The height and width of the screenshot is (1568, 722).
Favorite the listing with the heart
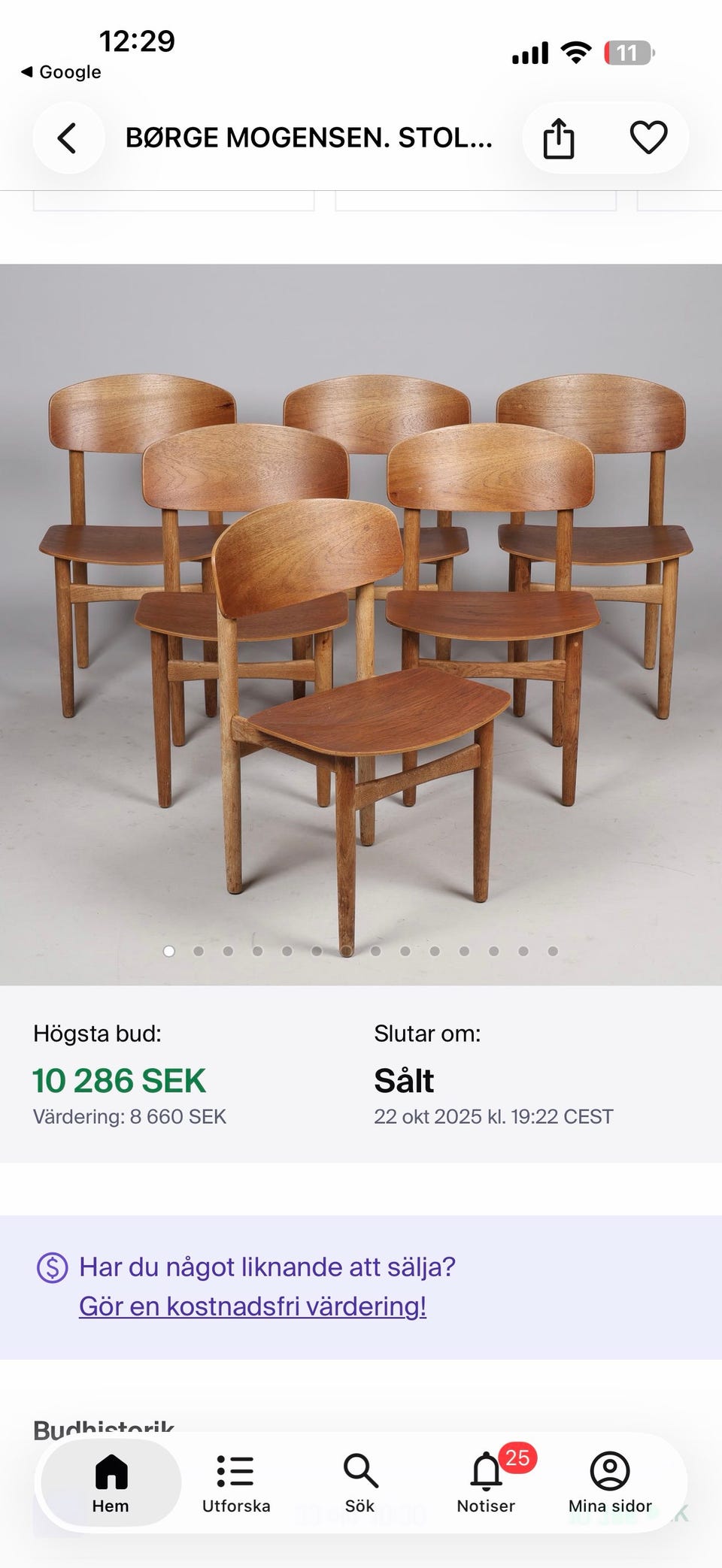coord(648,138)
